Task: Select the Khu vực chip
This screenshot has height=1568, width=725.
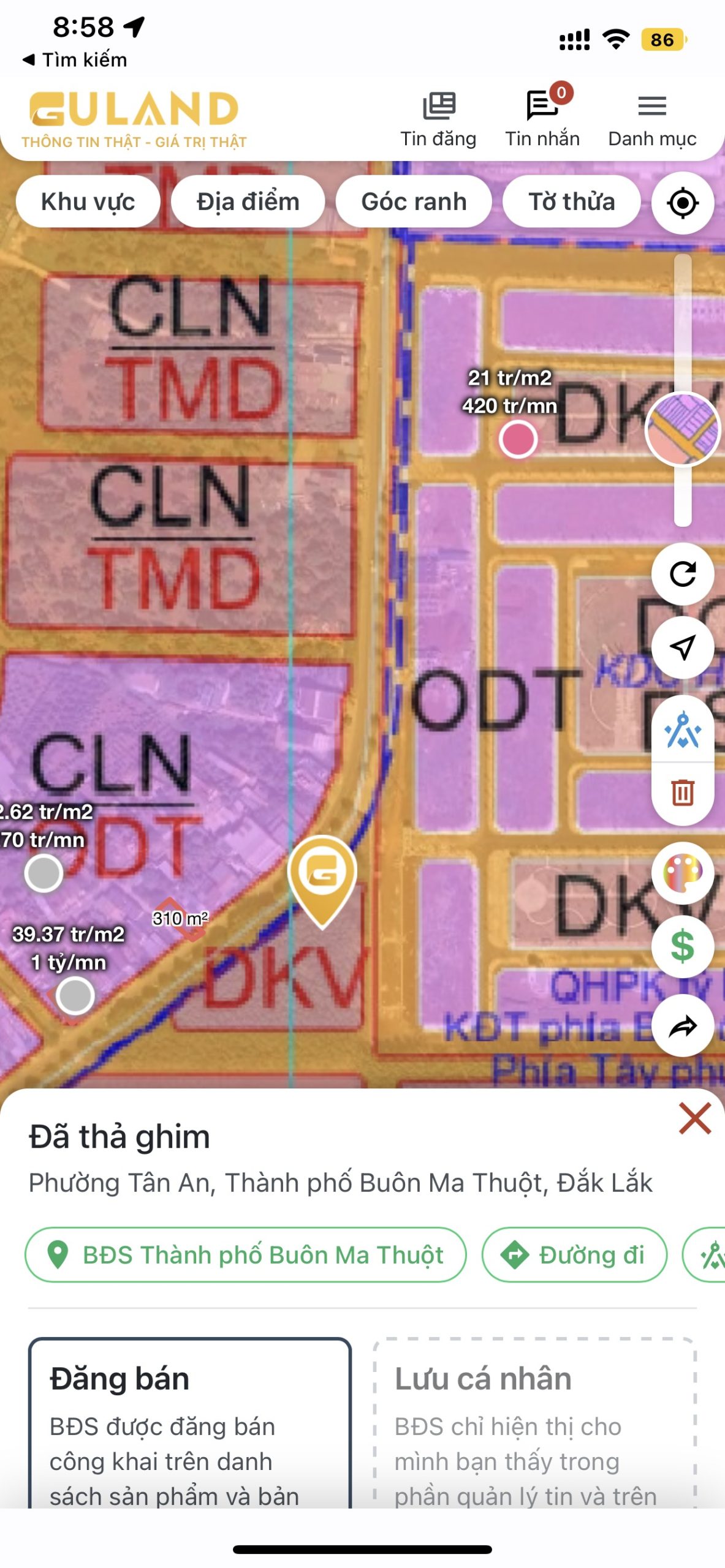Action: [88, 202]
